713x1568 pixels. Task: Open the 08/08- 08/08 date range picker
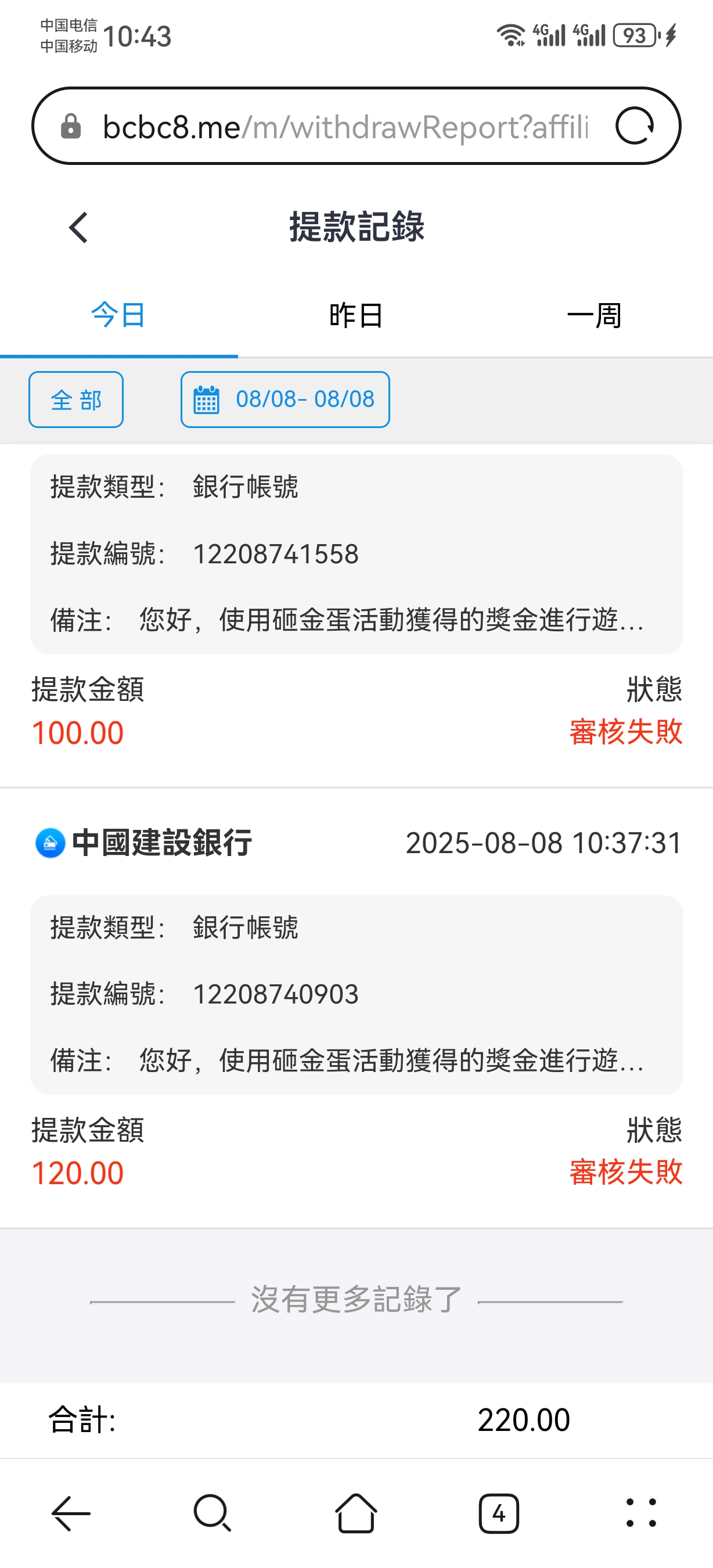[x=285, y=400]
